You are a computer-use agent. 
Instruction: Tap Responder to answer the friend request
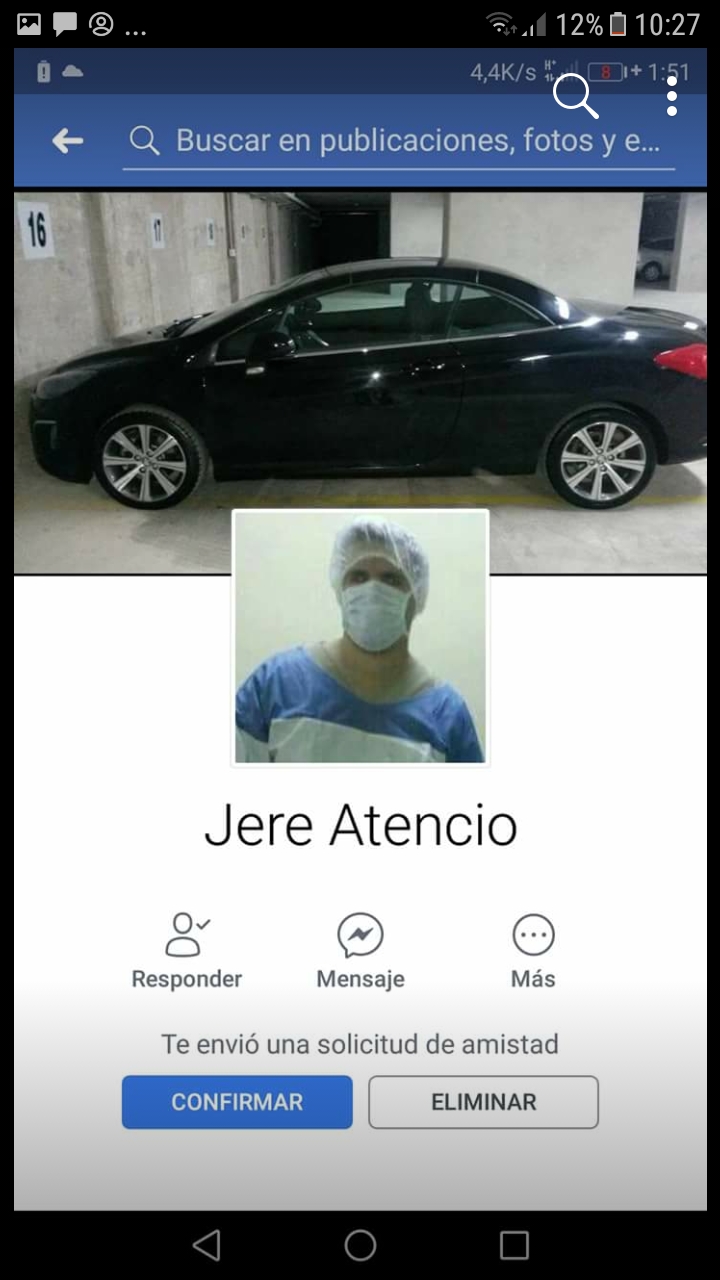(187, 950)
